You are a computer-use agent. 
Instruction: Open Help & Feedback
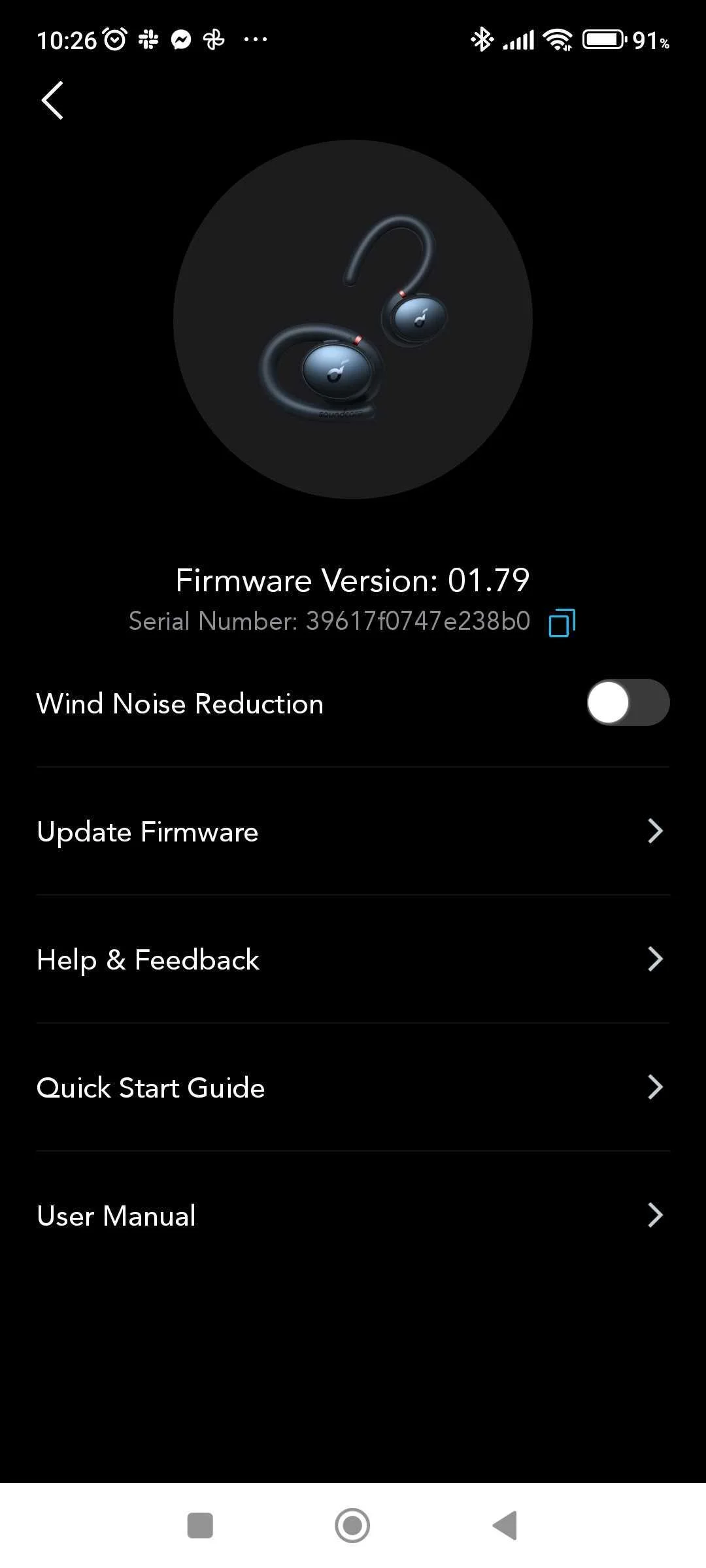(353, 959)
